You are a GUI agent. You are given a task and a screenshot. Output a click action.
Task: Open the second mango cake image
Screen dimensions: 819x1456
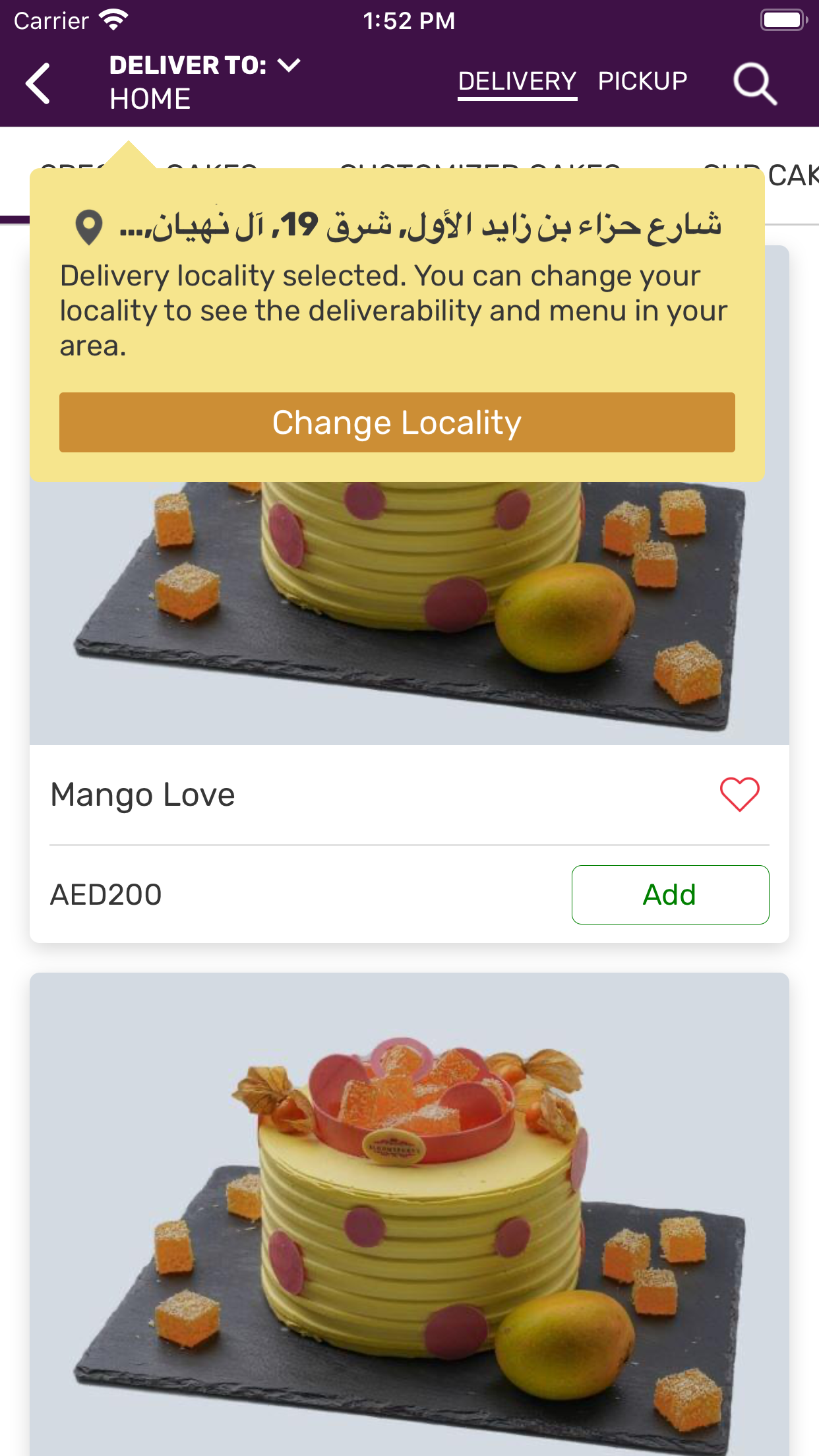coord(409,1220)
